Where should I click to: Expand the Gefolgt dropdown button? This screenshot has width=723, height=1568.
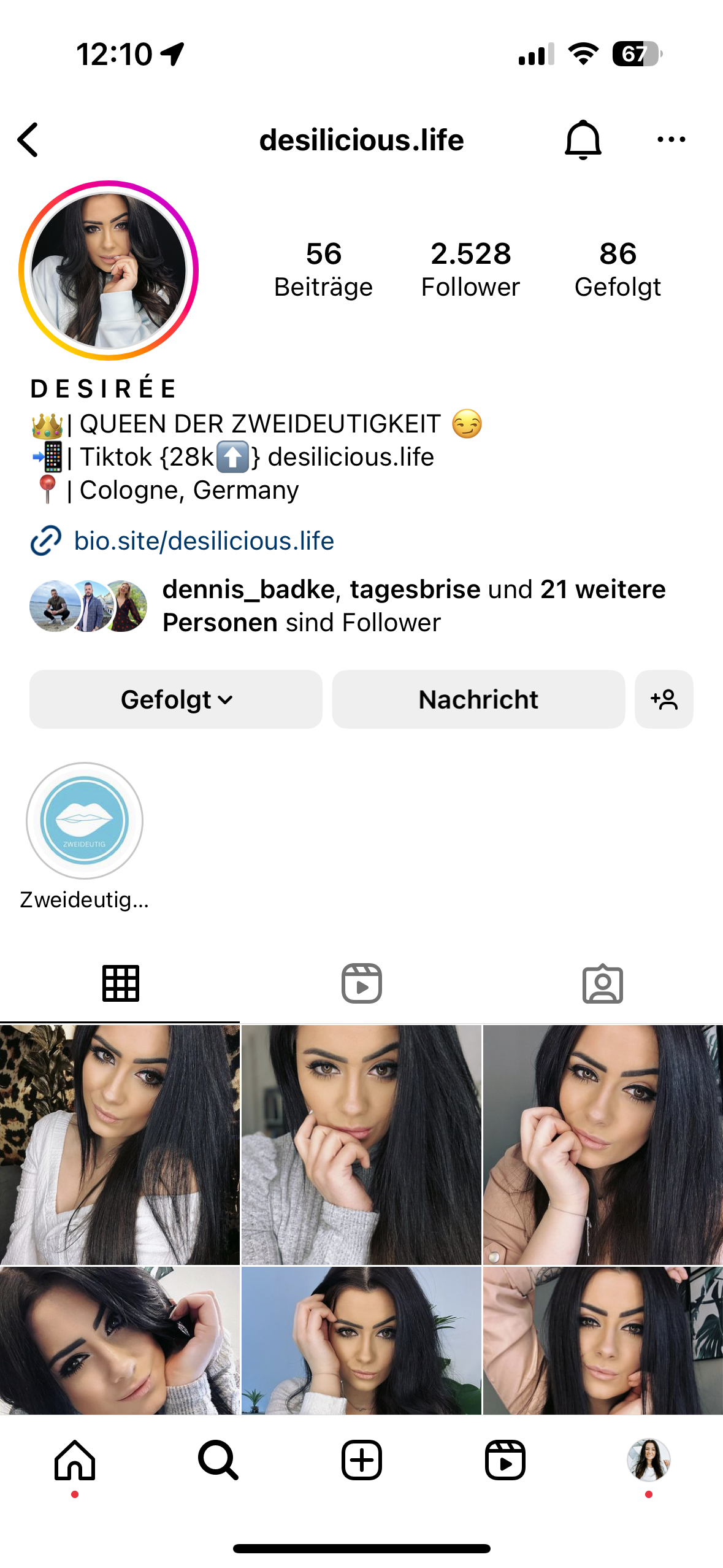176,699
